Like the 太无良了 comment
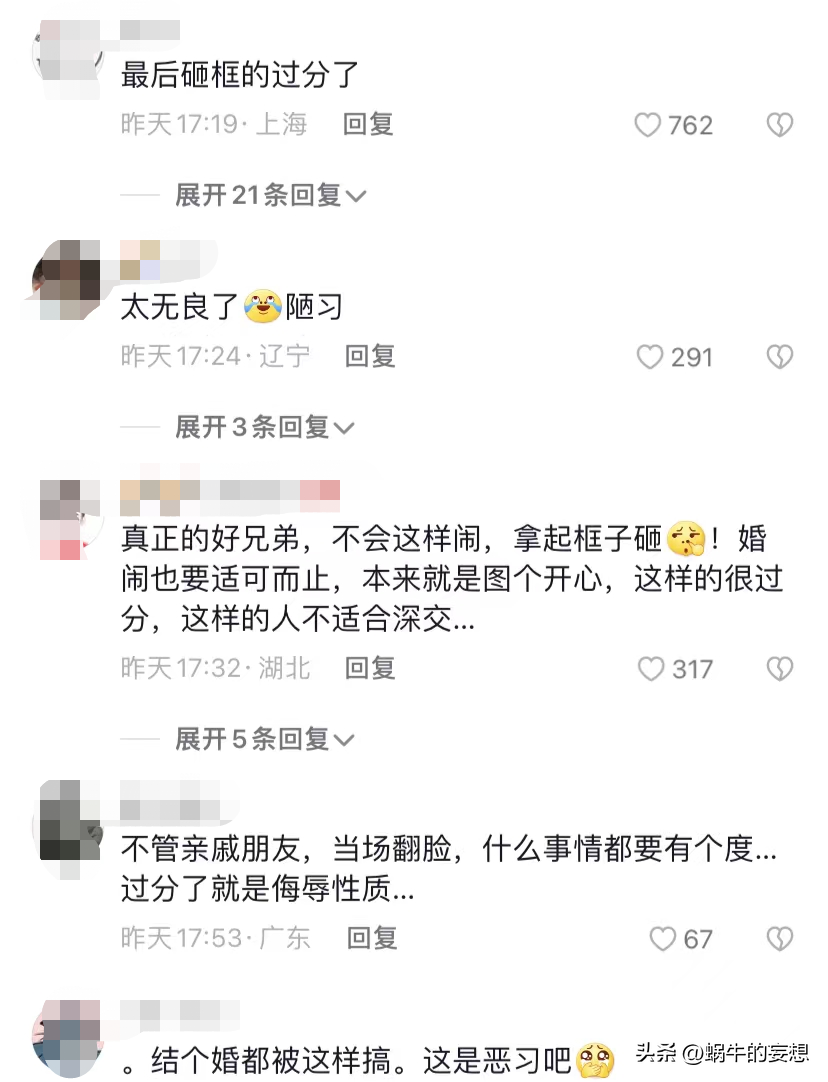Screen dimensions: 828x1082 pyautogui.click(x=650, y=357)
